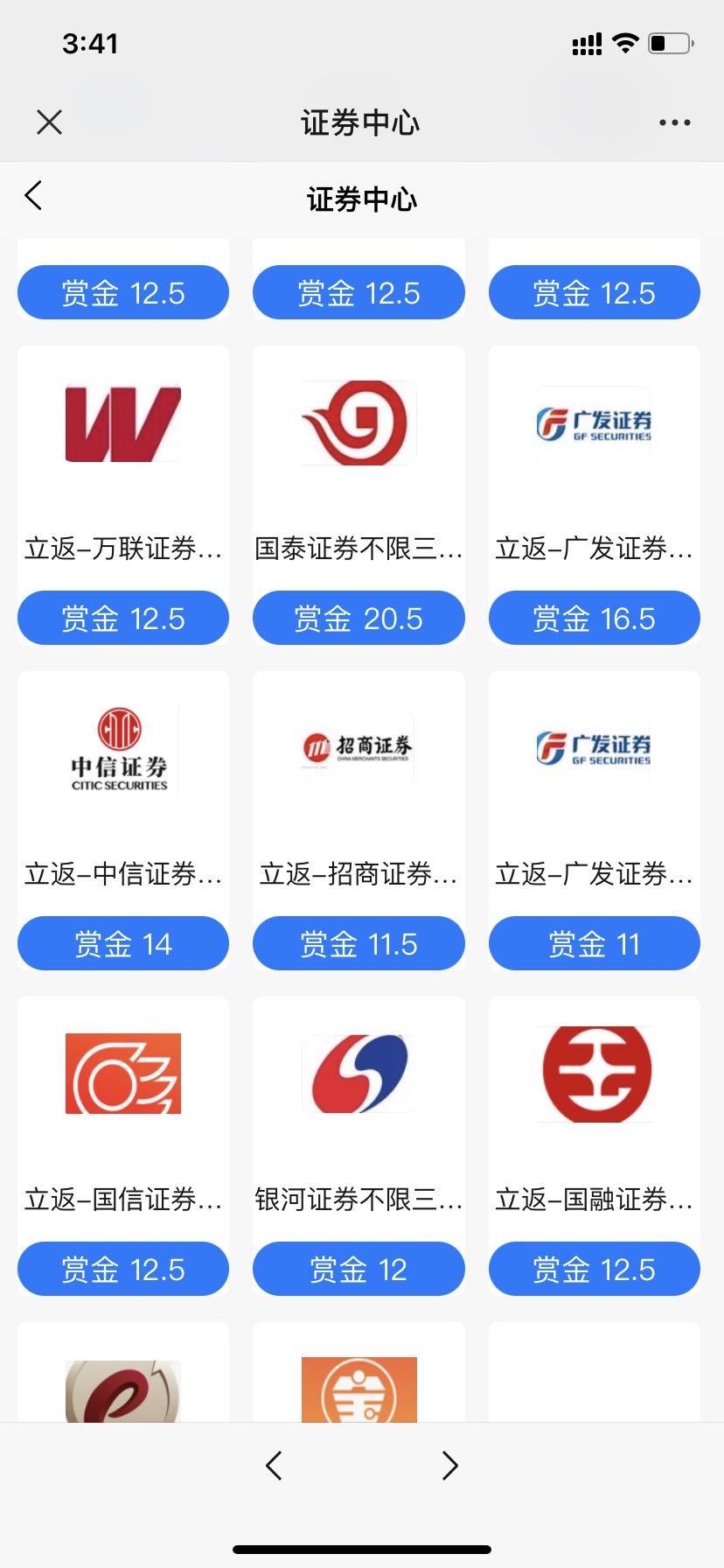The image size is (724, 1568).
Task: Navigate to previous page with bottom left arrow
Action: tap(274, 1466)
